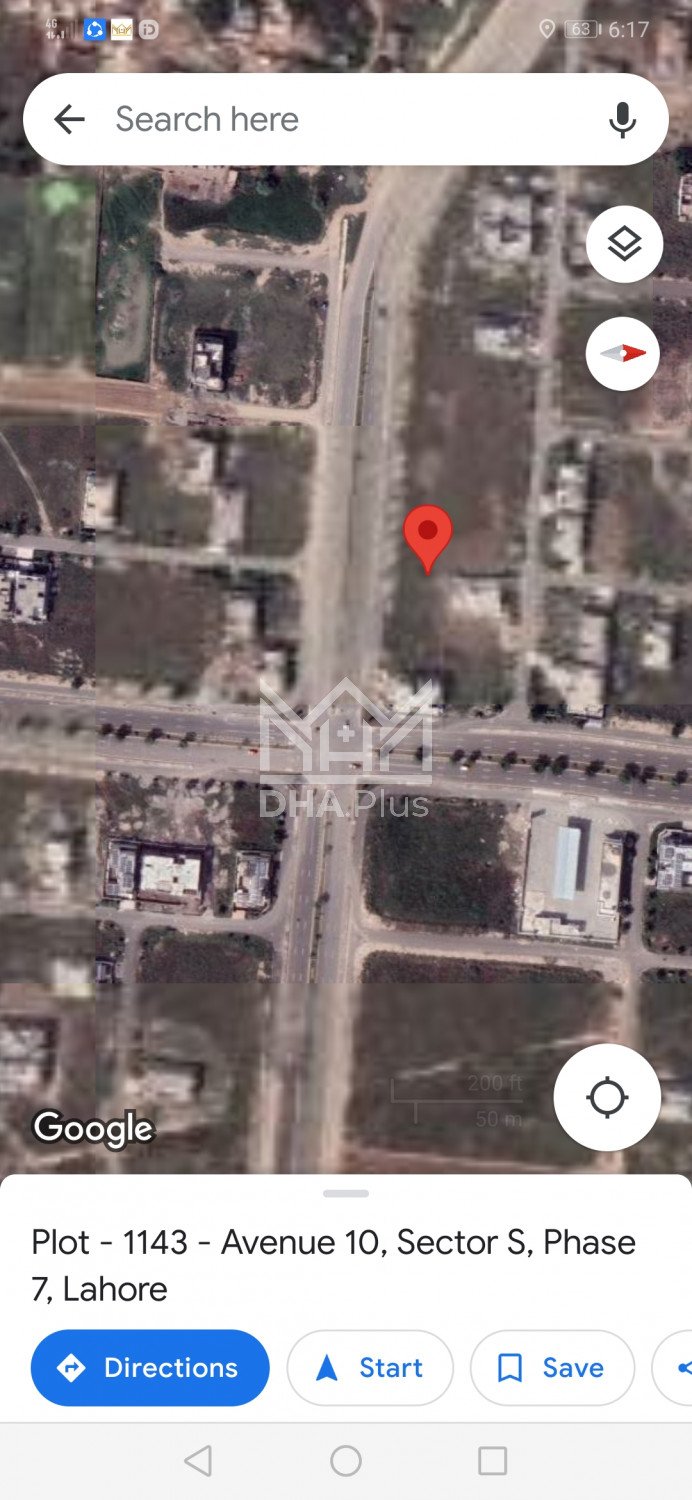Image resolution: width=692 pixels, height=1500 pixels.
Task: Select the red pin on the map
Action: [428, 535]
